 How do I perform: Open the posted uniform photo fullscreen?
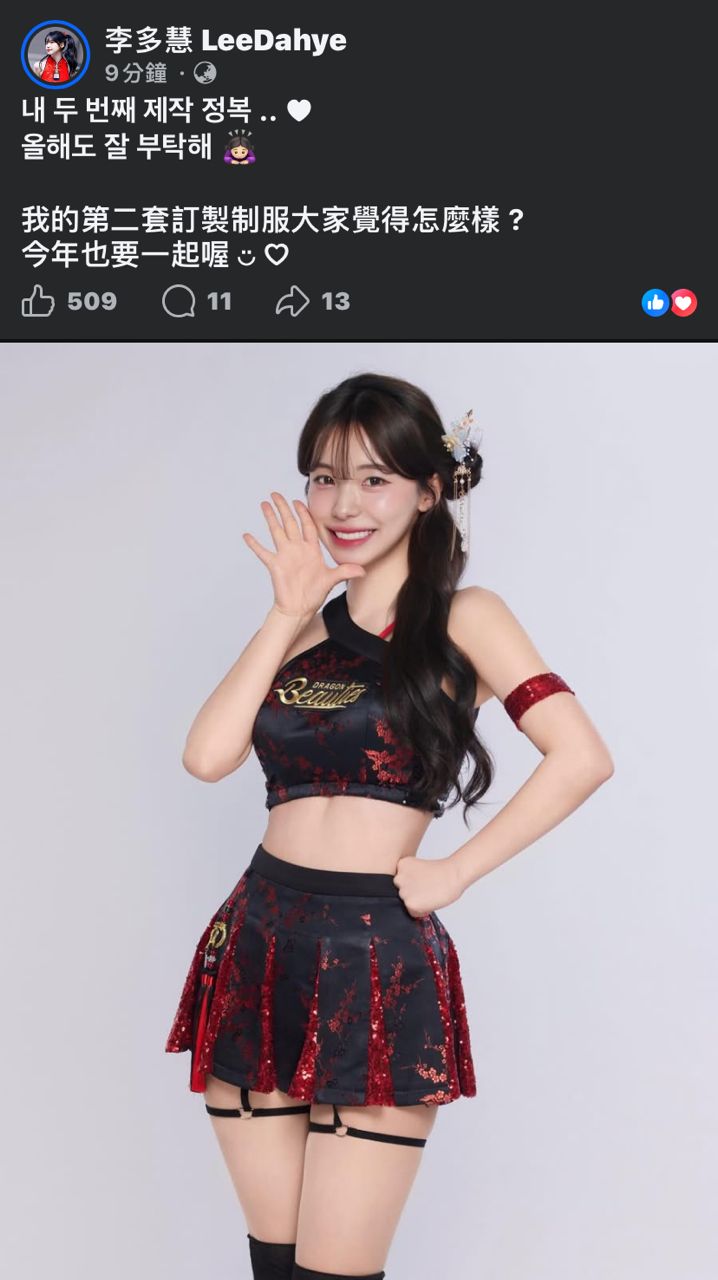coord(359,810)
